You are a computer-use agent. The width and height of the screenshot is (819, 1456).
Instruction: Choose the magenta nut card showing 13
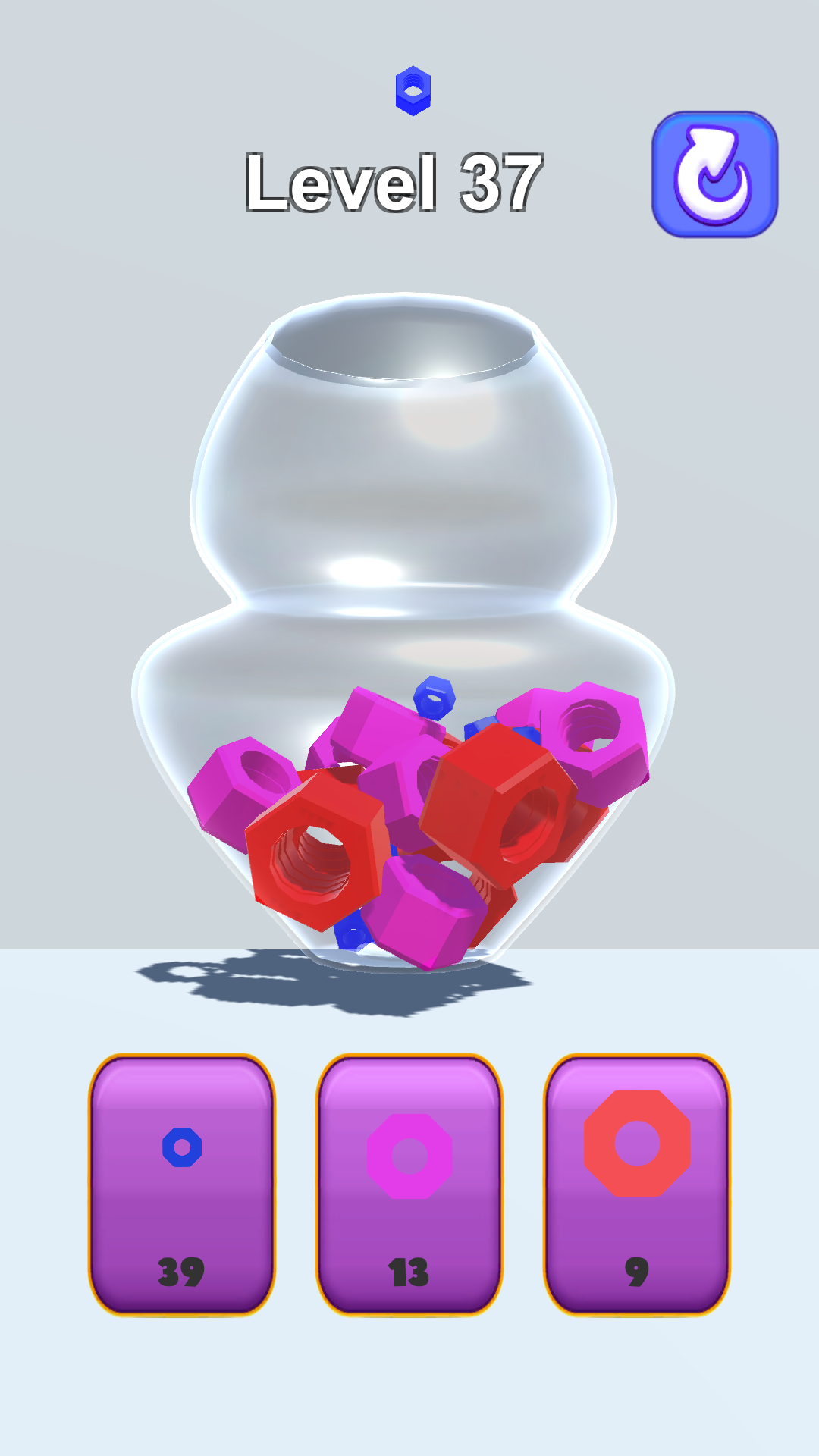coord(409,1183)
